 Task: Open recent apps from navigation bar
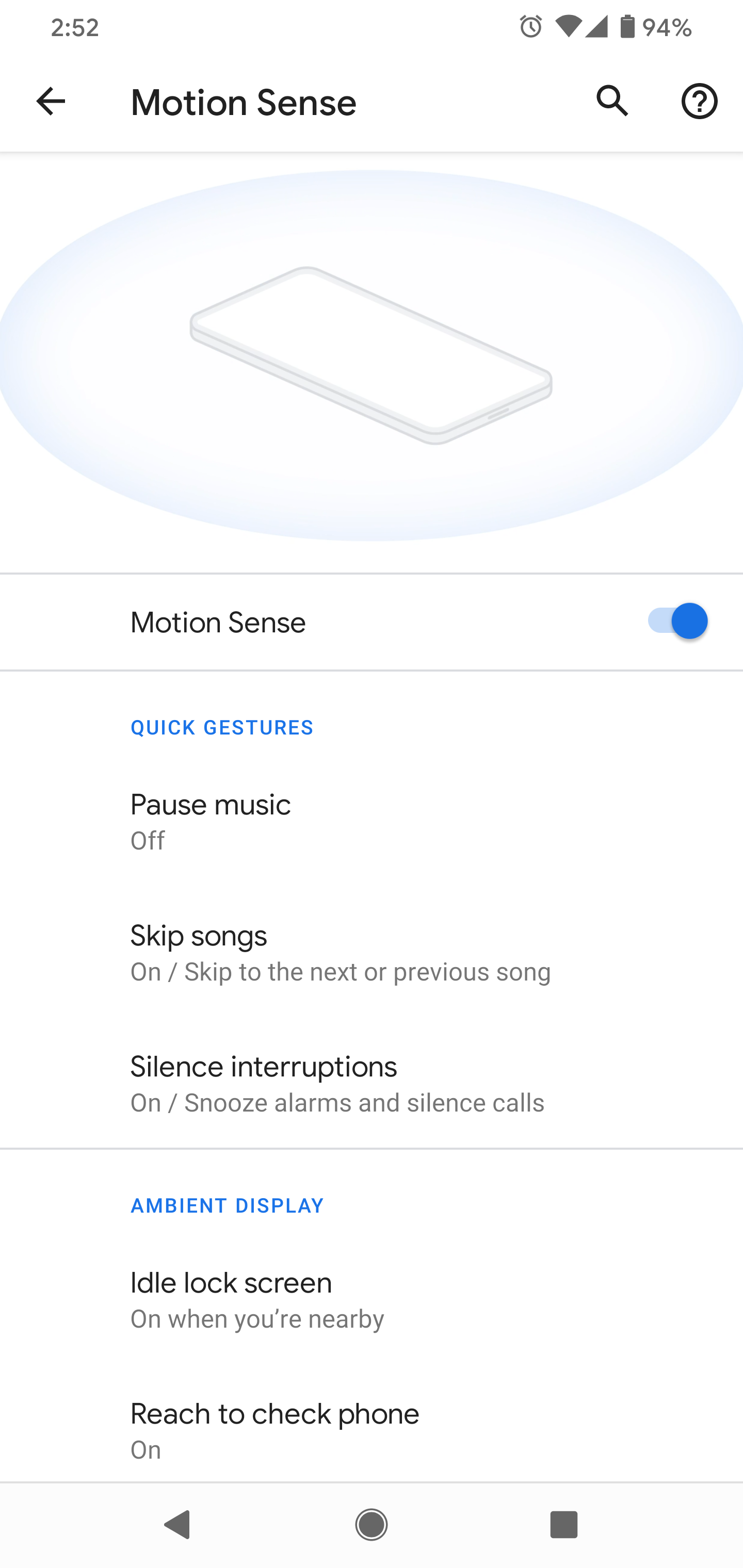[x=563, y=1525]
